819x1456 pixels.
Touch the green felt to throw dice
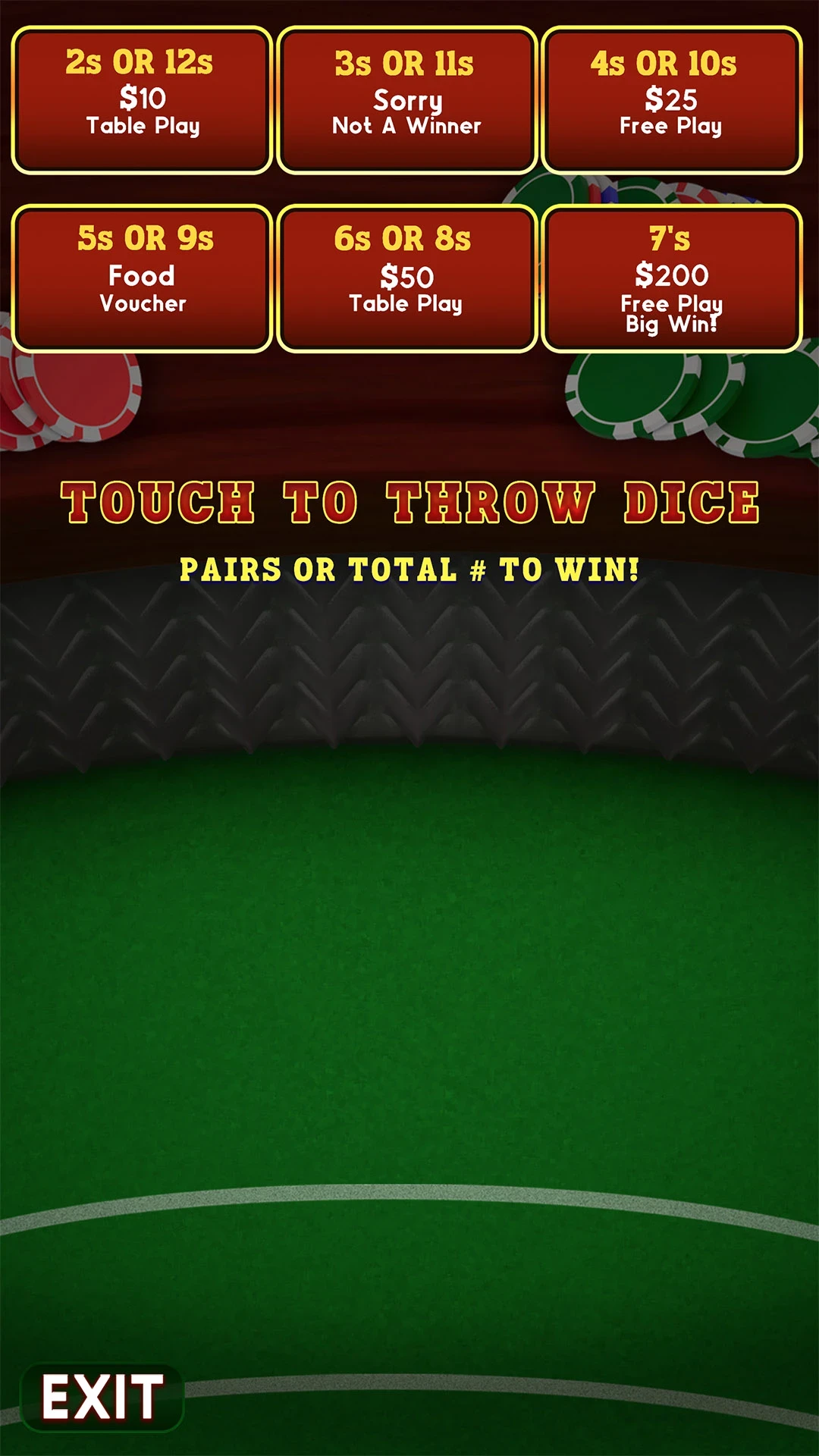(x=409, y=986)
